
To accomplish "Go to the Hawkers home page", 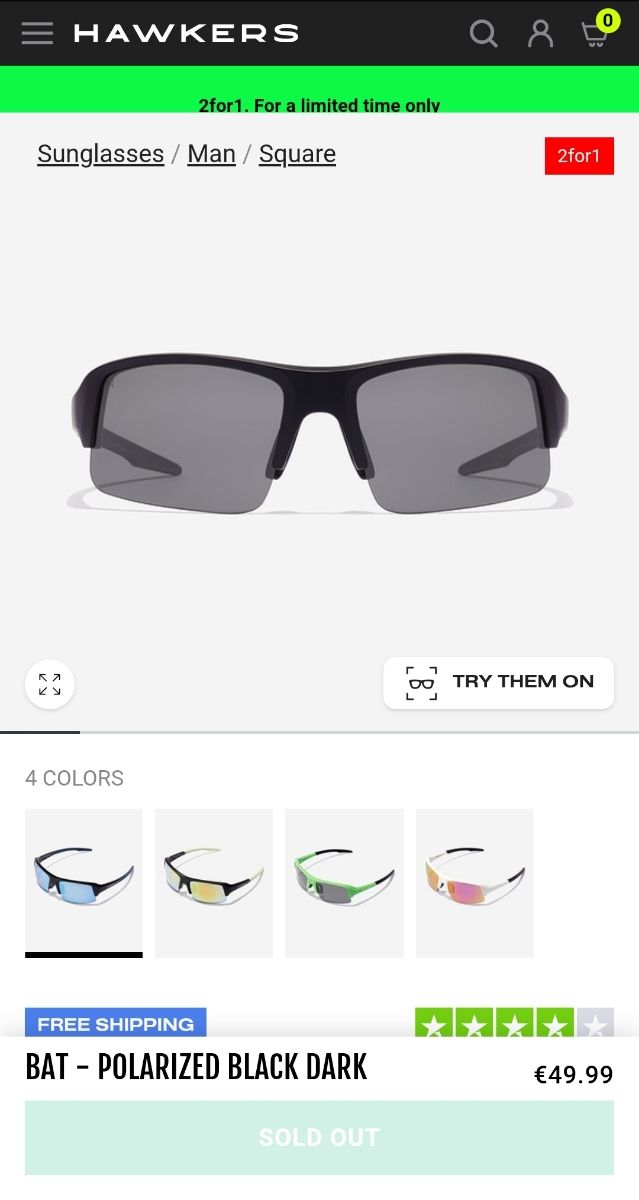I will tap(186, 33).
